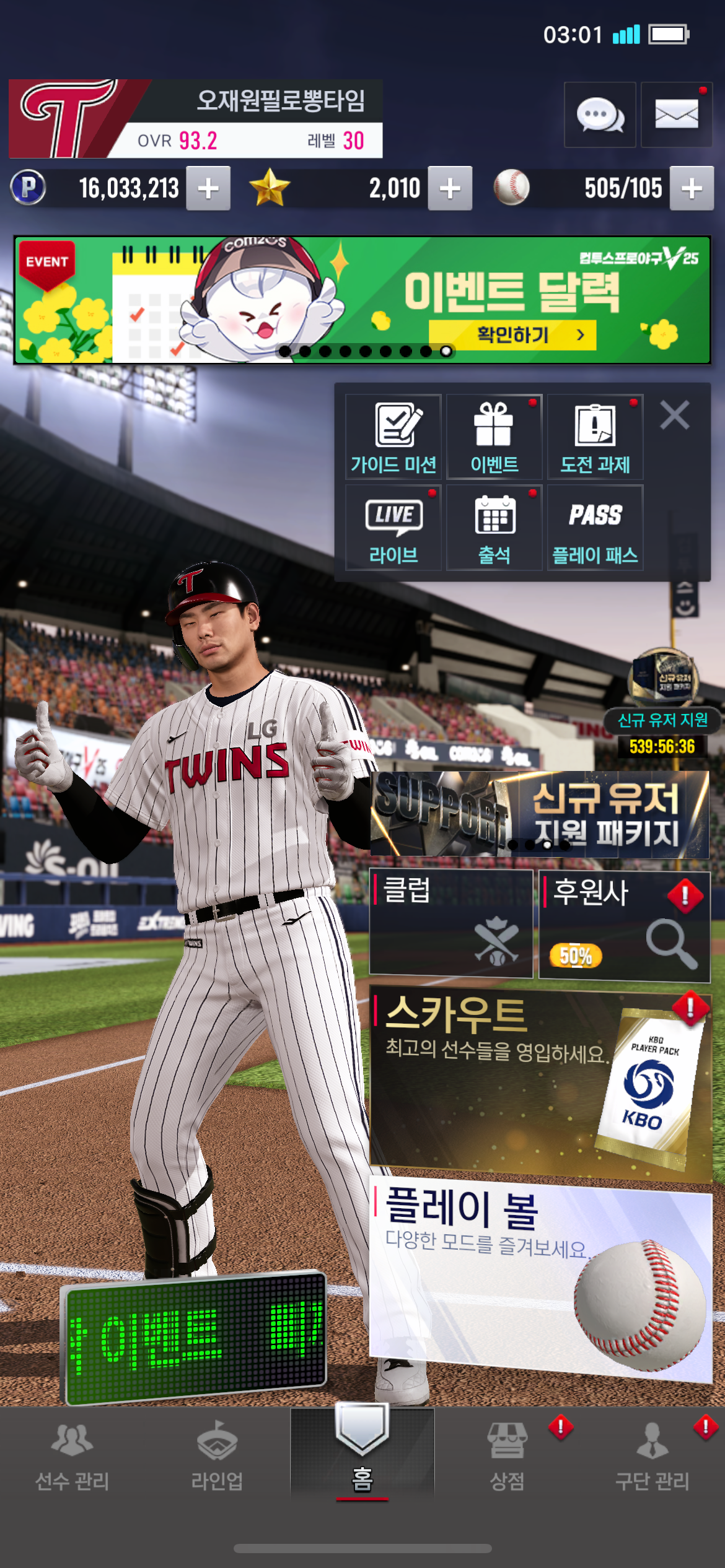Viewport: 725px width, 1568px height.
Task: Switch to the 상점 tab
Action: point(507,1455)
